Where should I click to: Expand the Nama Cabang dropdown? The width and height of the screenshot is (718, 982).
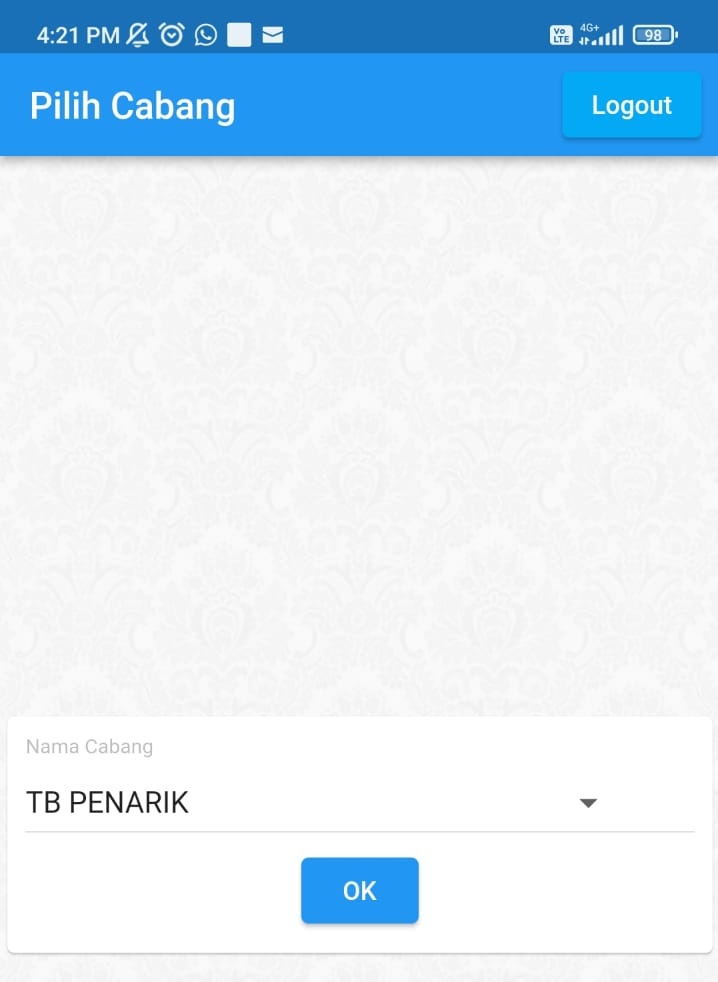[588, 803]
